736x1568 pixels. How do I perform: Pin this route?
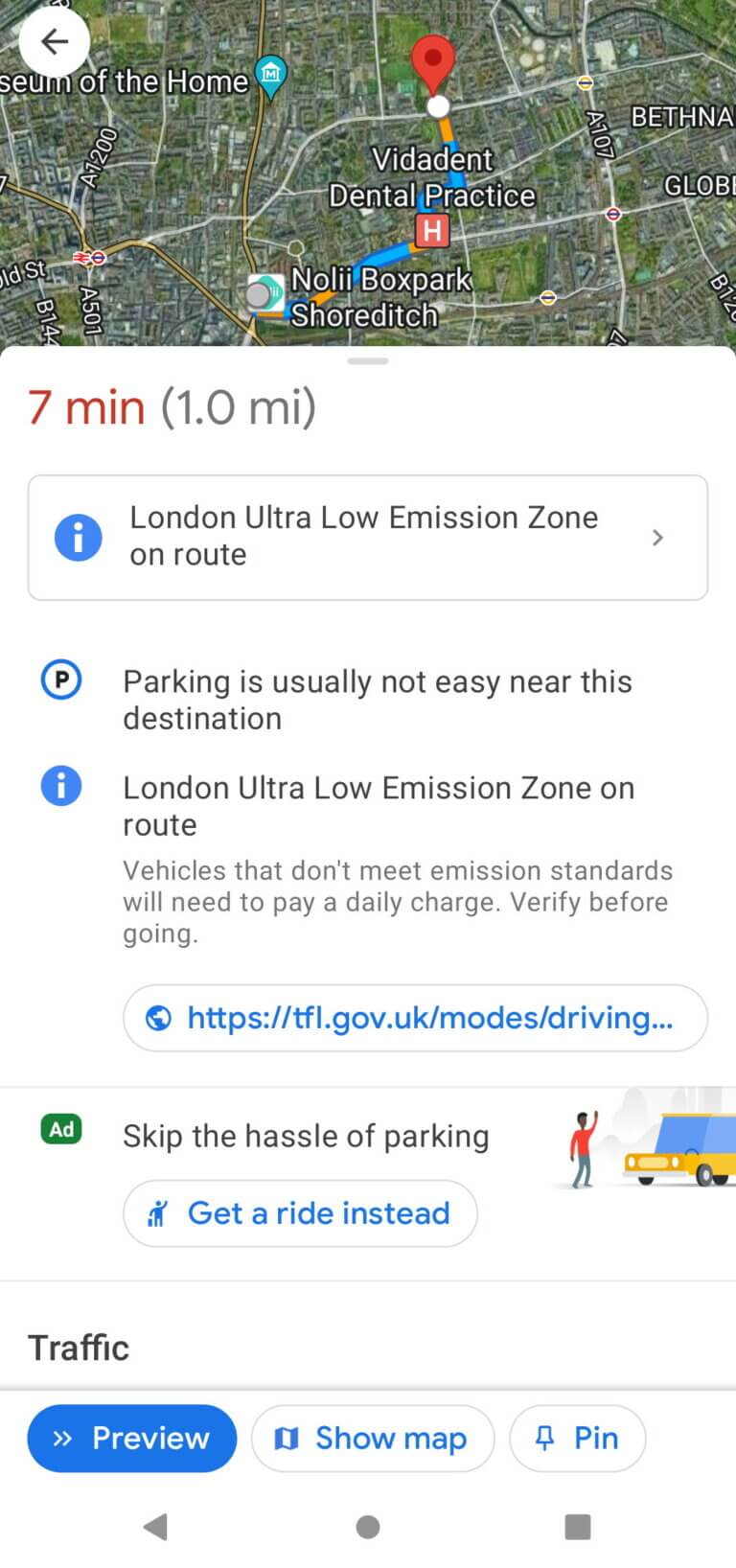click(x=577, y=1438)
